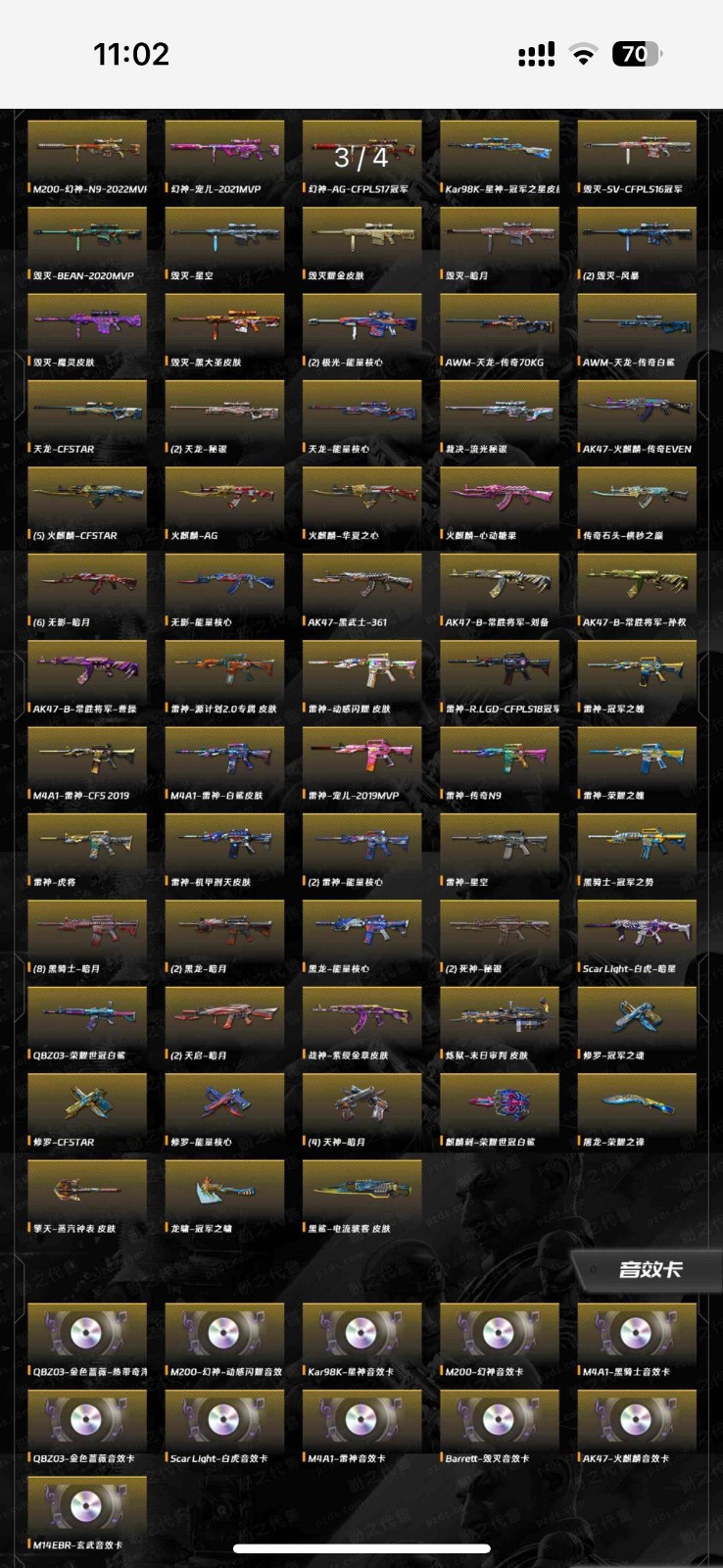Tap the displayed inventory picture in the viewer
Image resolution: width=723 pixels, height=1568 pixels.
click(361, 833)
